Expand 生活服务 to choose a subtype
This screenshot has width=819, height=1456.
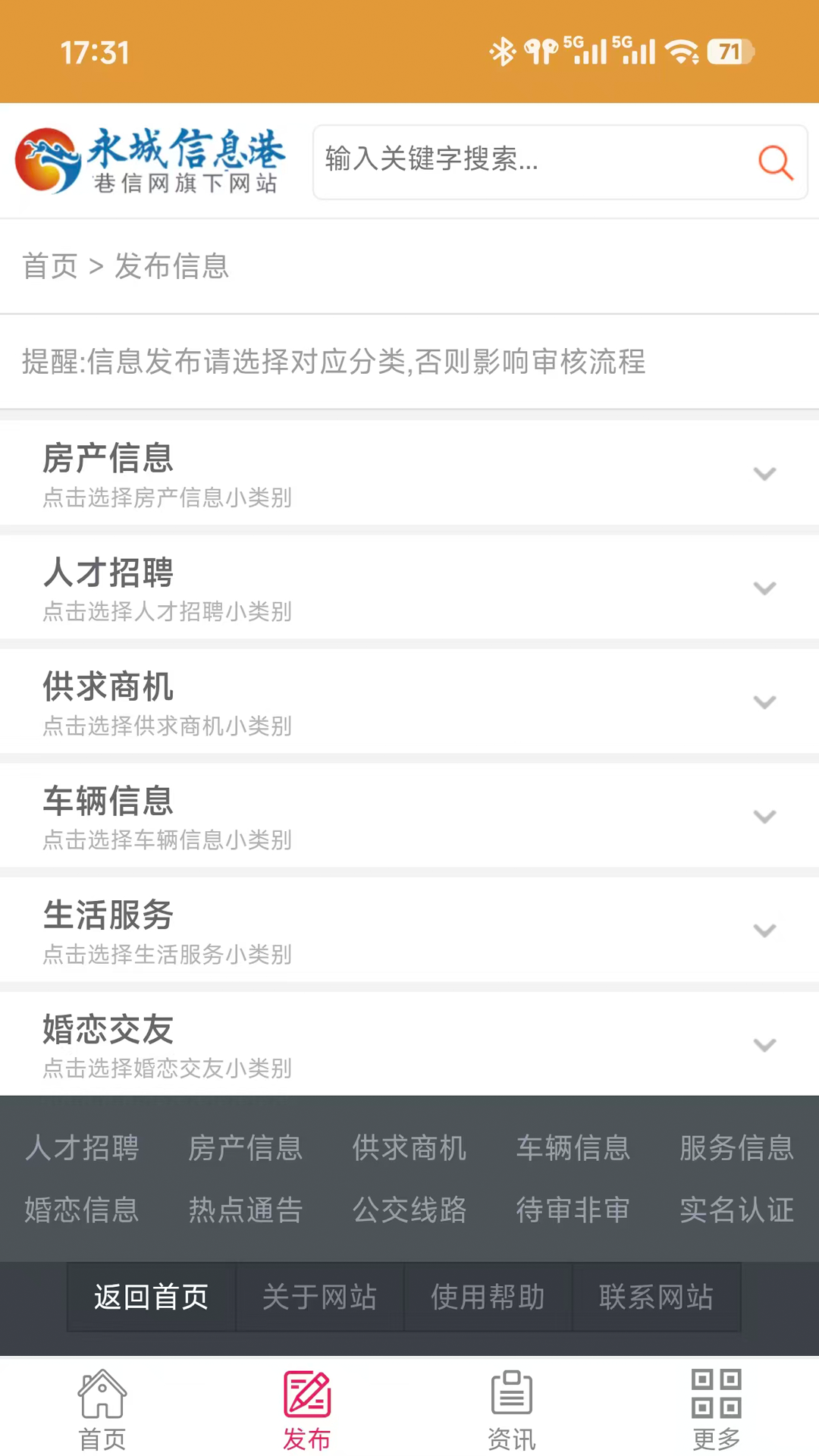[764, 930]
